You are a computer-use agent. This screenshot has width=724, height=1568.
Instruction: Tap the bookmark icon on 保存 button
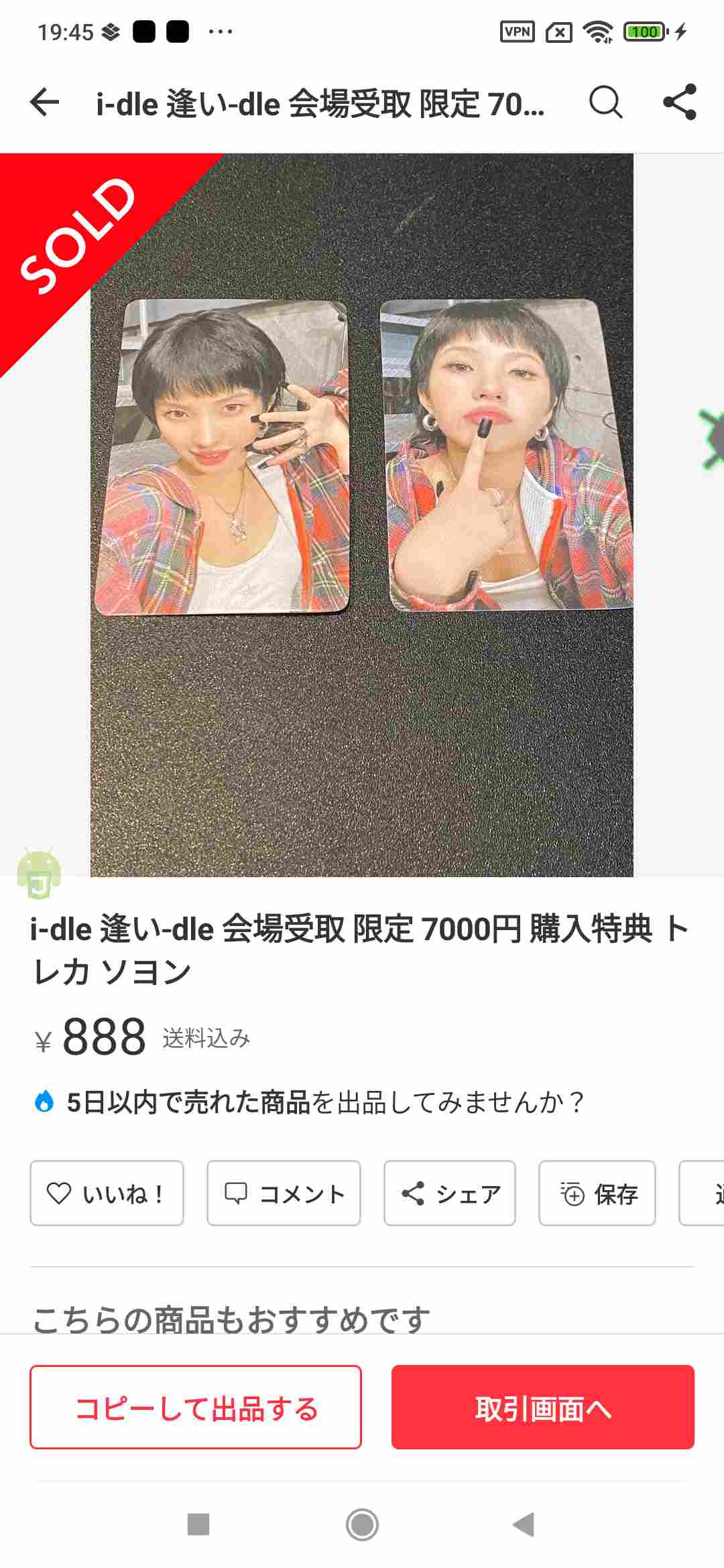tap(570, 1193)
